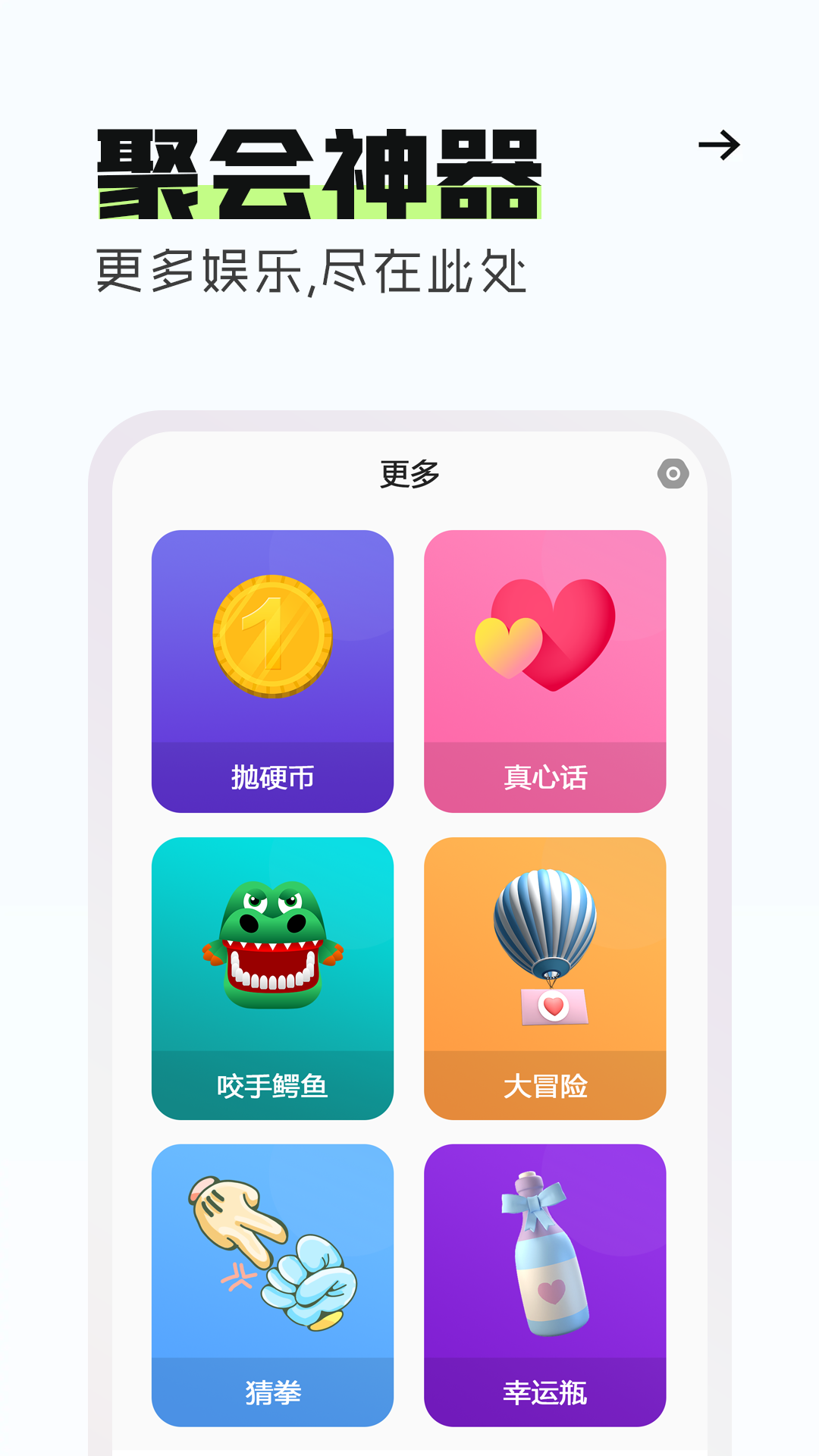819x1456 pixels.
Task: Open the settings icon beside 更多 title
Action: tap(673, 472)
